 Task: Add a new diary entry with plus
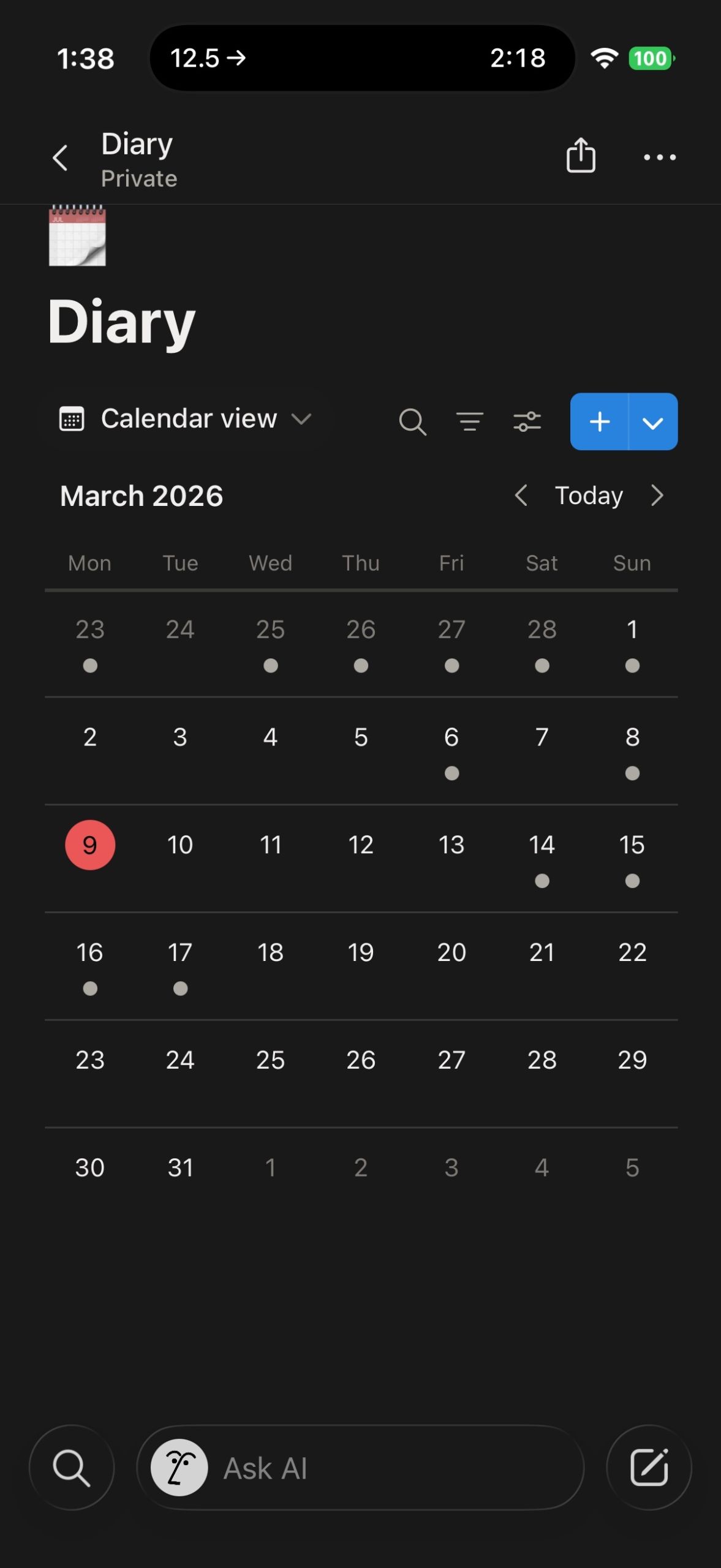599,421
